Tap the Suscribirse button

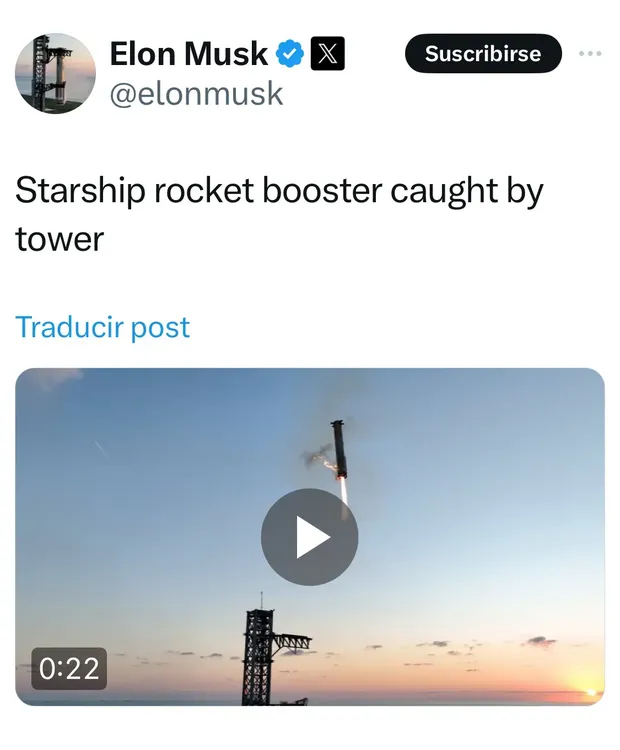(483, 54)
